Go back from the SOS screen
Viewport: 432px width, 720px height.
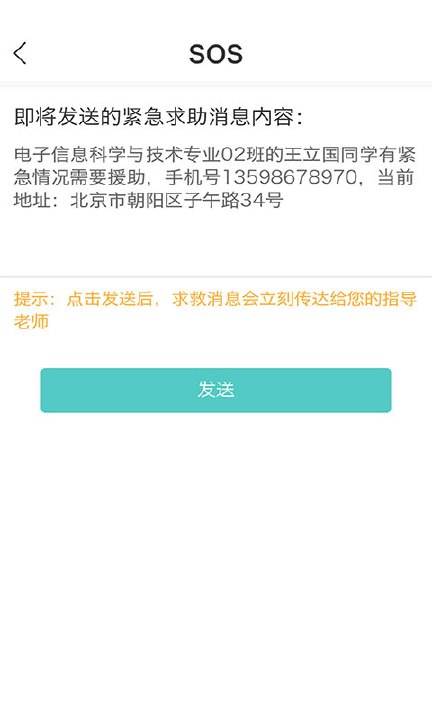pyautogui.click(x=20, y=53)
